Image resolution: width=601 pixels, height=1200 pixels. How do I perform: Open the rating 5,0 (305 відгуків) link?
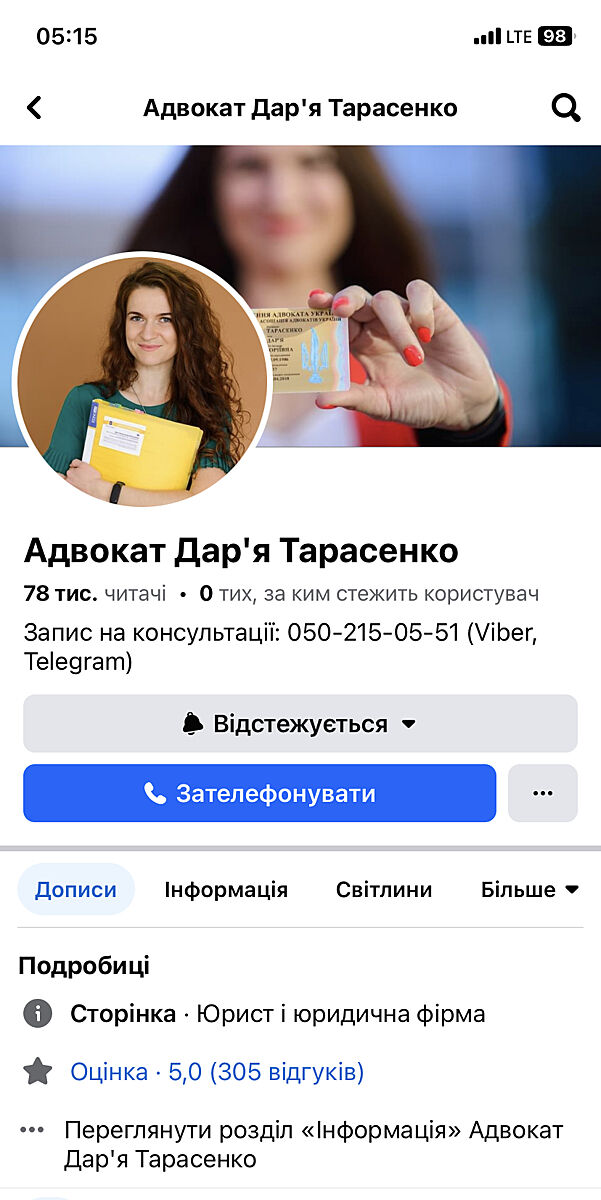click(x=217, y=1073)
